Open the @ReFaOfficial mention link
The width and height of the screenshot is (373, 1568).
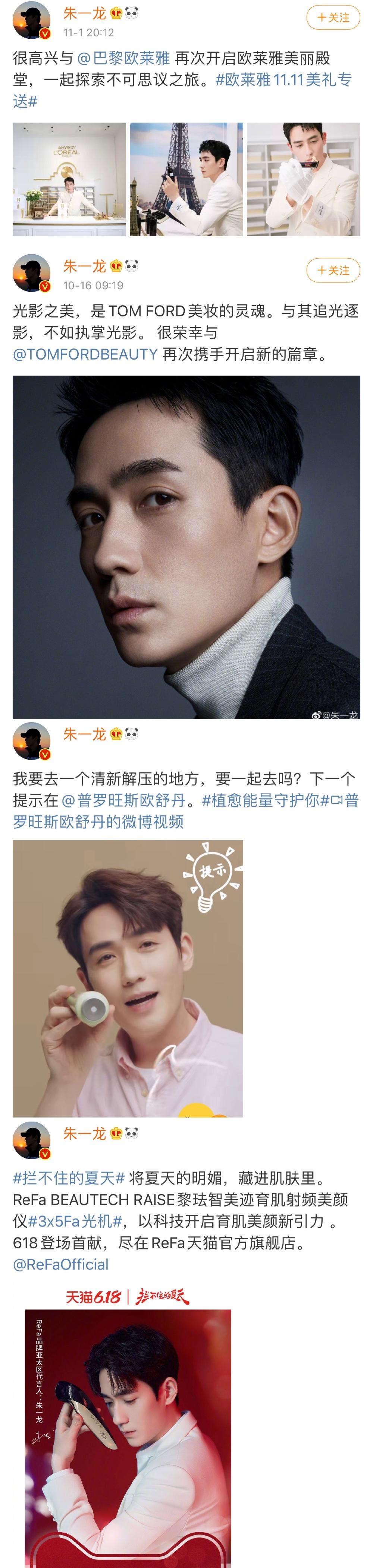point(61,1264)
